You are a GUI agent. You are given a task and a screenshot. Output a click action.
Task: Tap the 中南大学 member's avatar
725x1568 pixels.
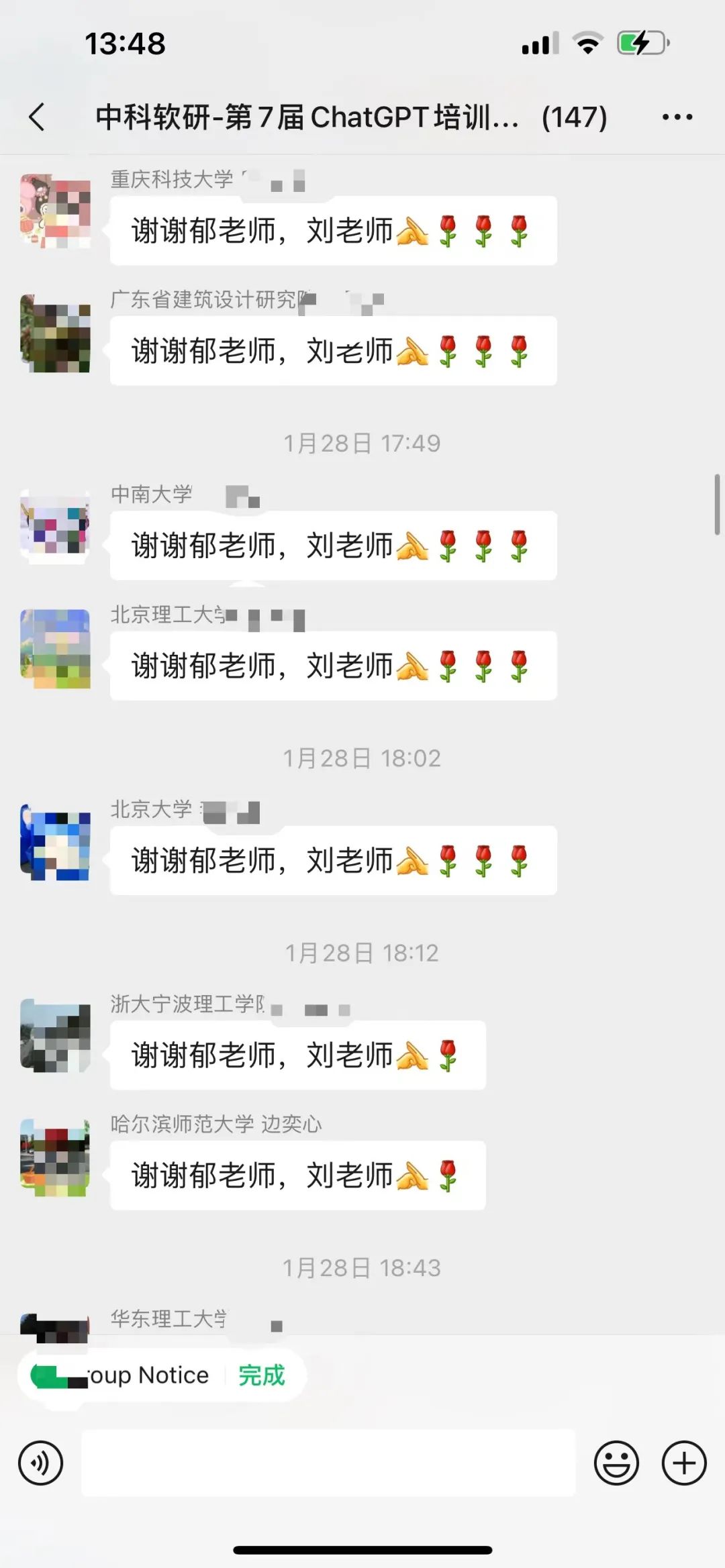click(x=54, y=527)
